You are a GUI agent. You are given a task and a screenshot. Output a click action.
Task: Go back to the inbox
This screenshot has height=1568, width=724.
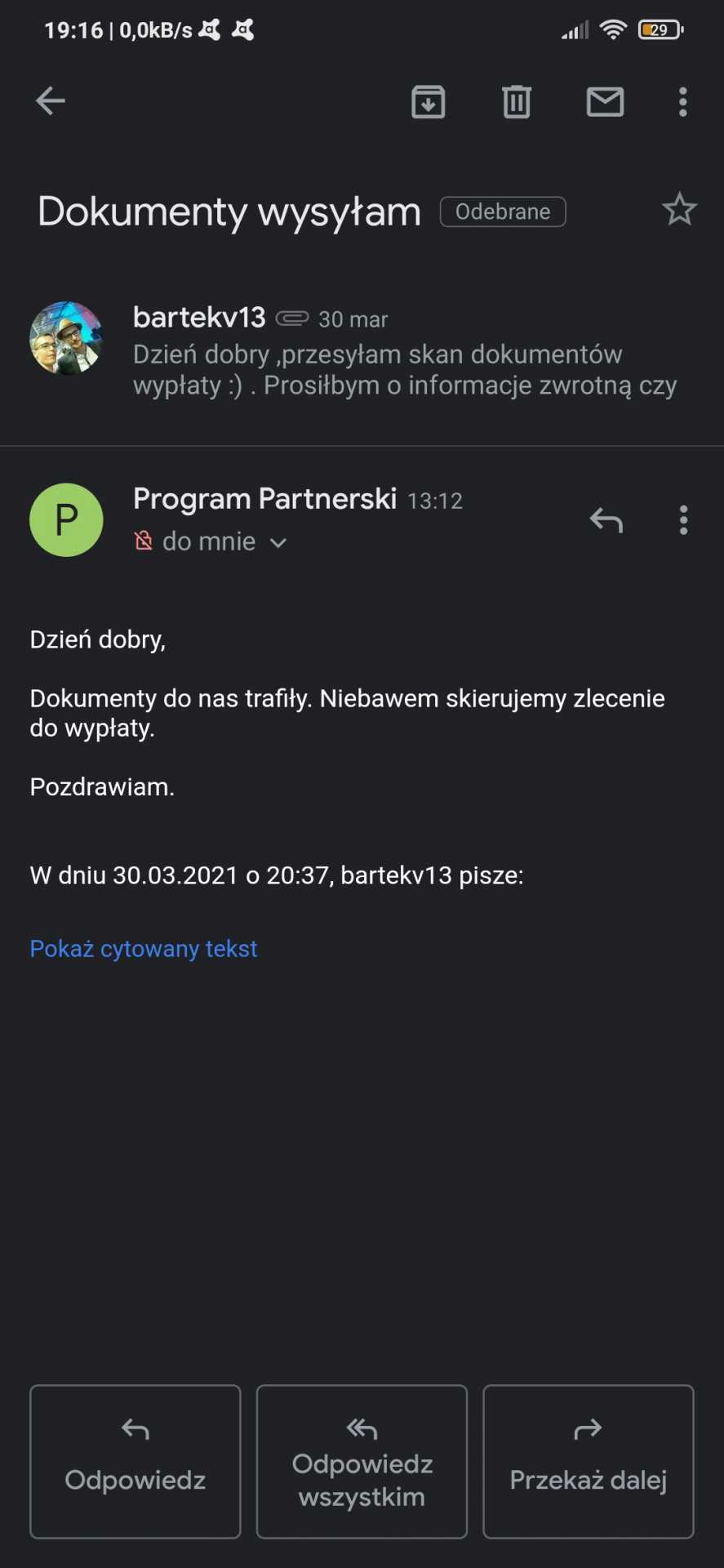[x=51, y=101]
